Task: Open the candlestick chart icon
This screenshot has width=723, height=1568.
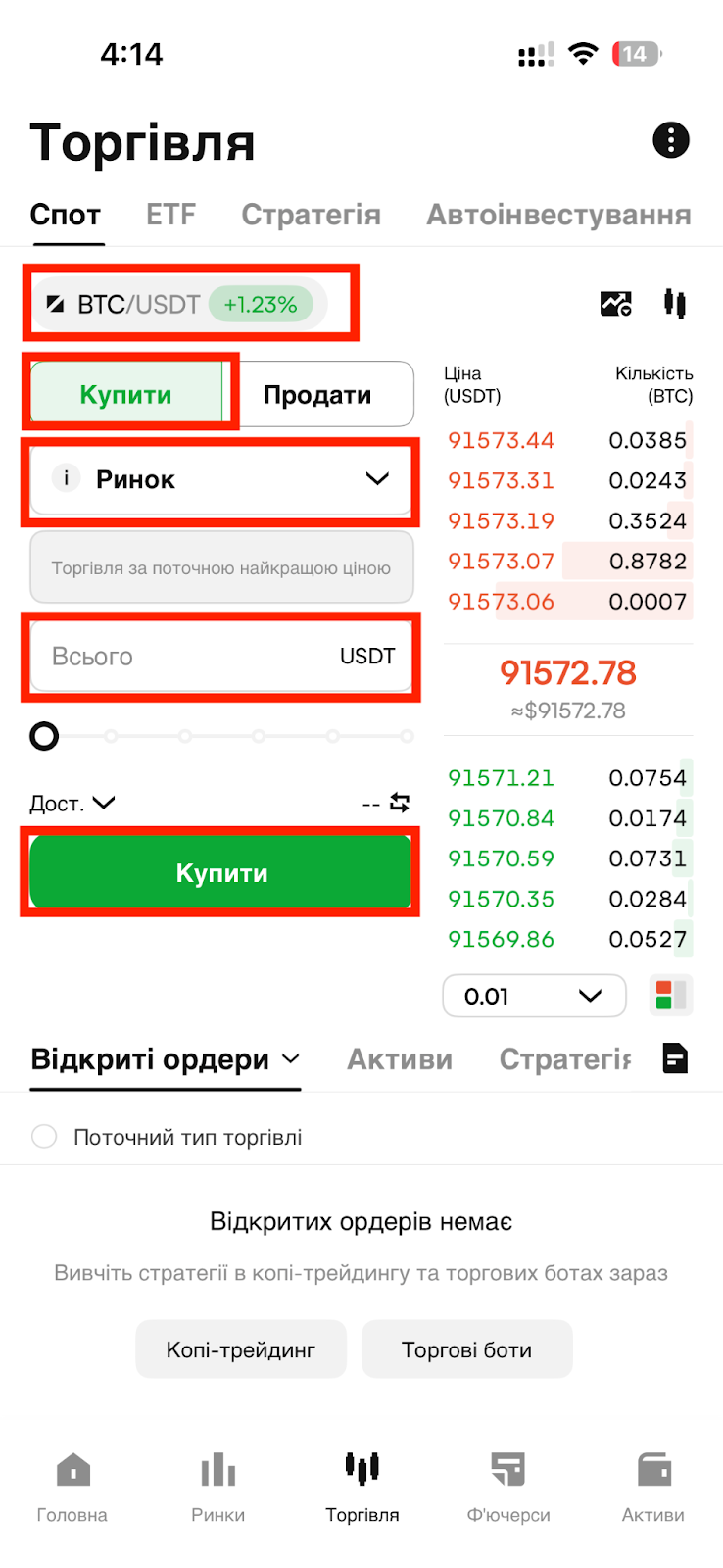Action: [674, 304]
